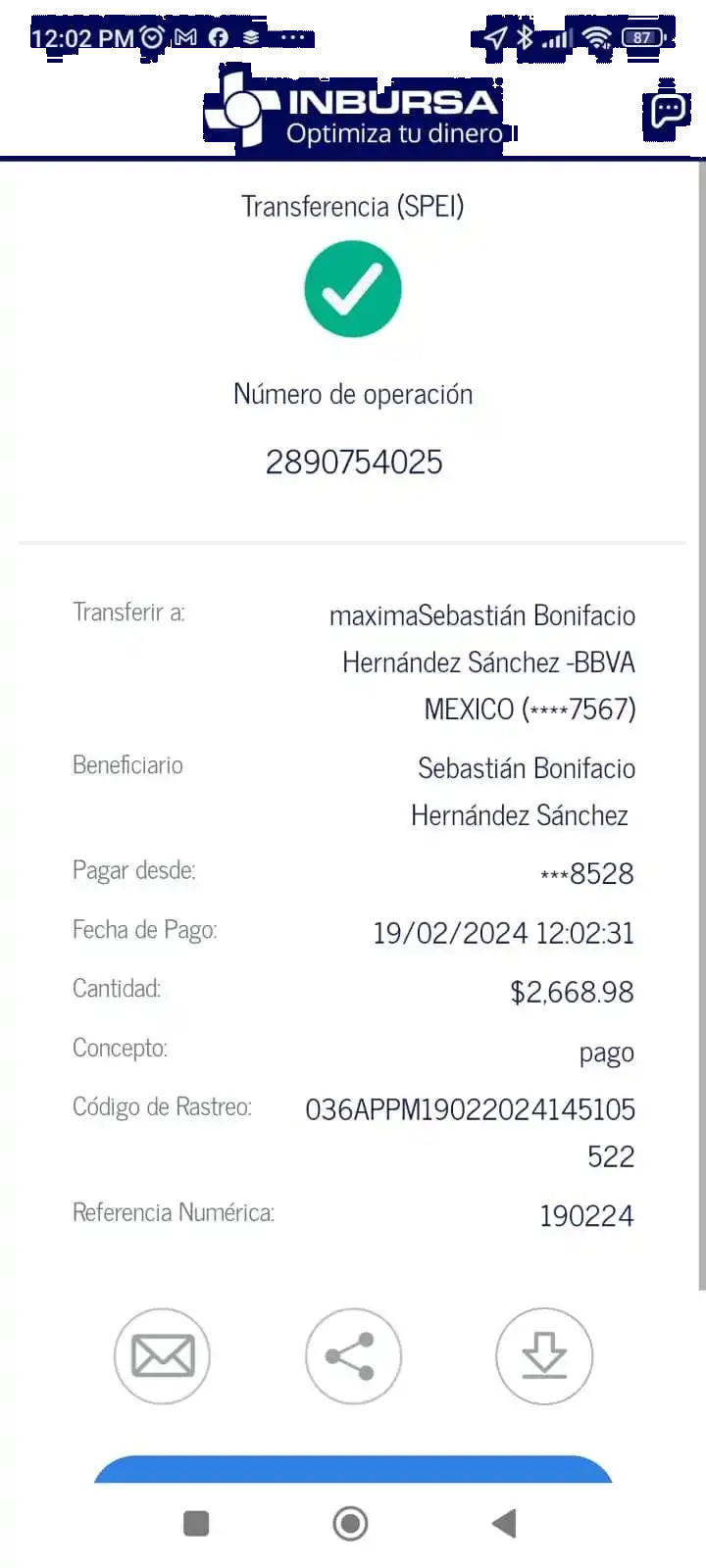This screenshot has width=706, height=1568.
Task: Download the transfer receipt
Action: pos(544,1356)
